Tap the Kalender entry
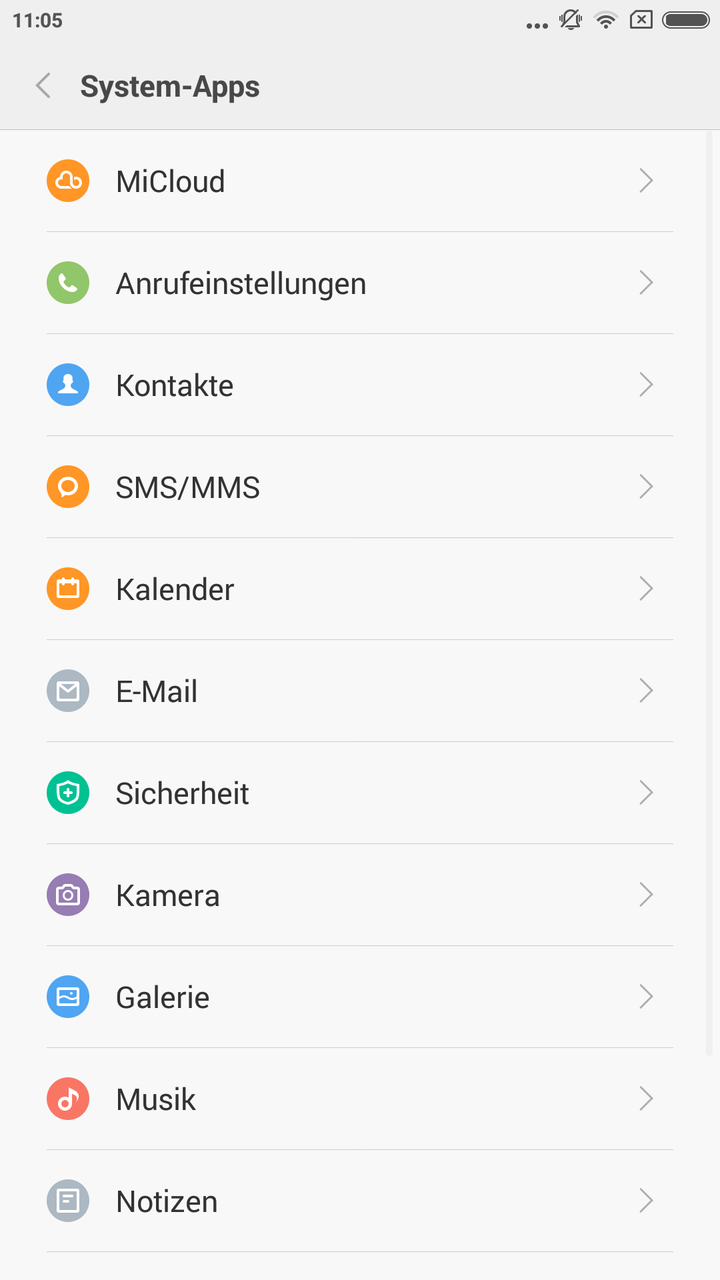This screenshot has height=1280, width=720. click(x=360, y=589)
